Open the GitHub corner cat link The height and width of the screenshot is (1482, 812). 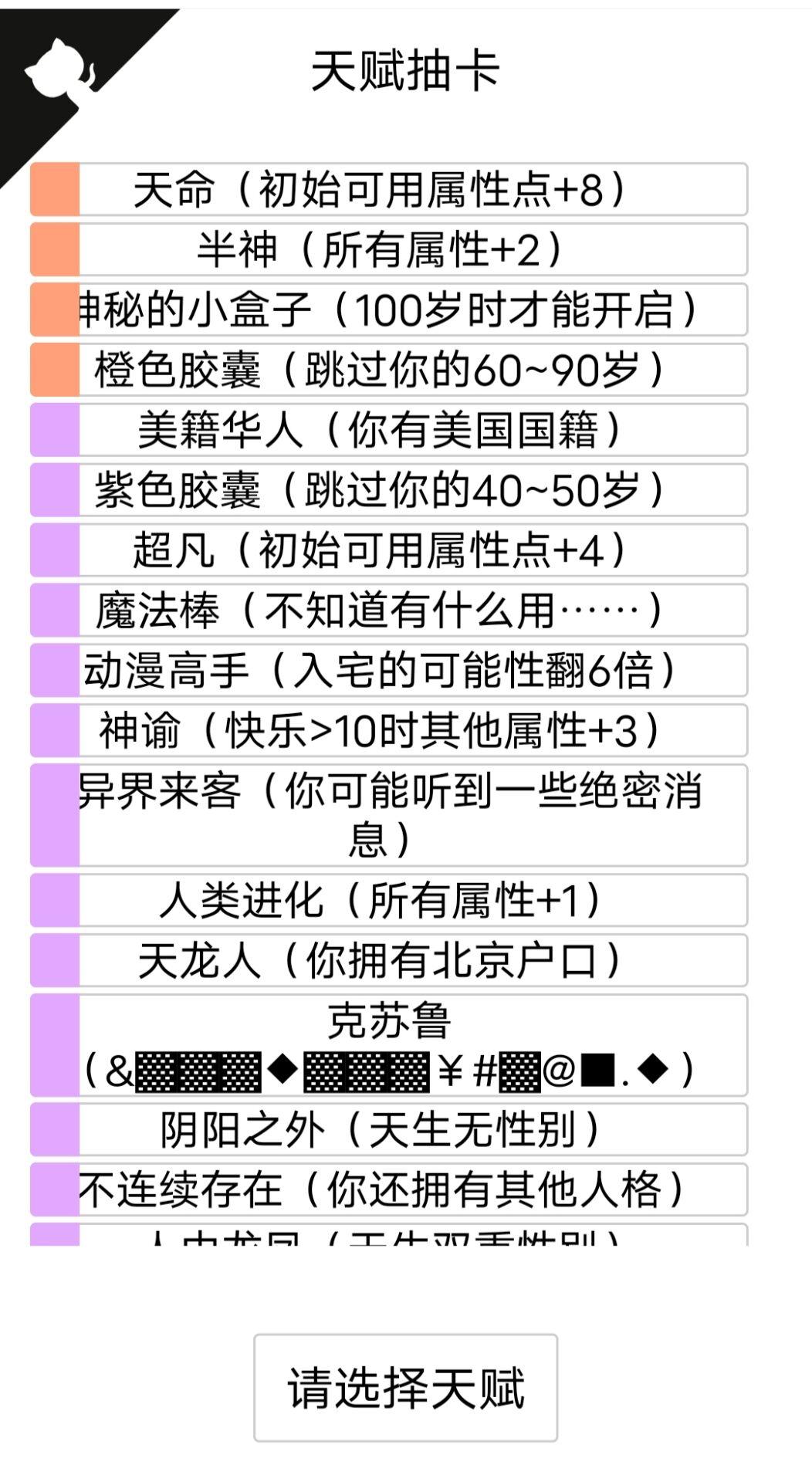click(x=54, y=69)
